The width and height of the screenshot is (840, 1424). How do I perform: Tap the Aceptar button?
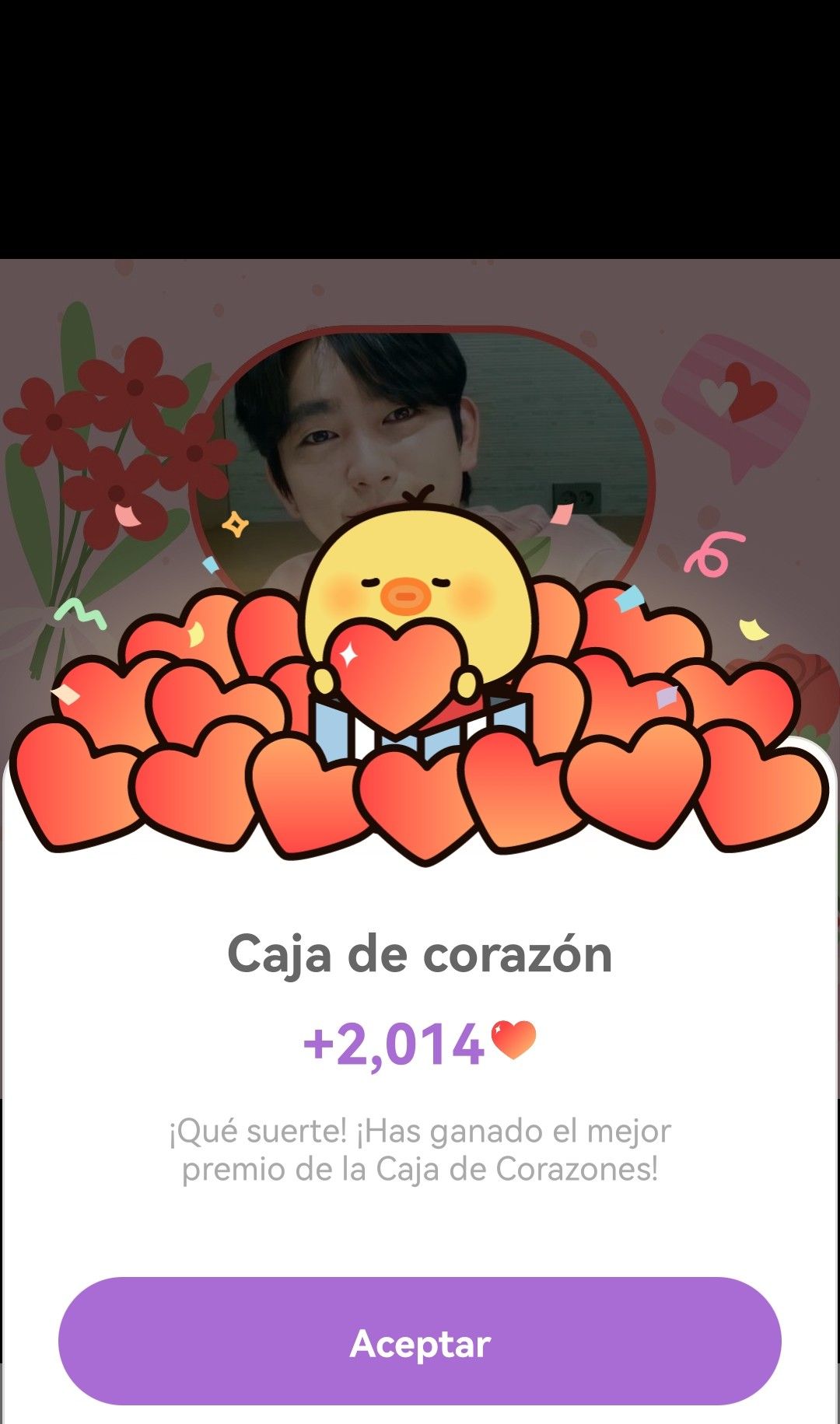pos(420,1342)
